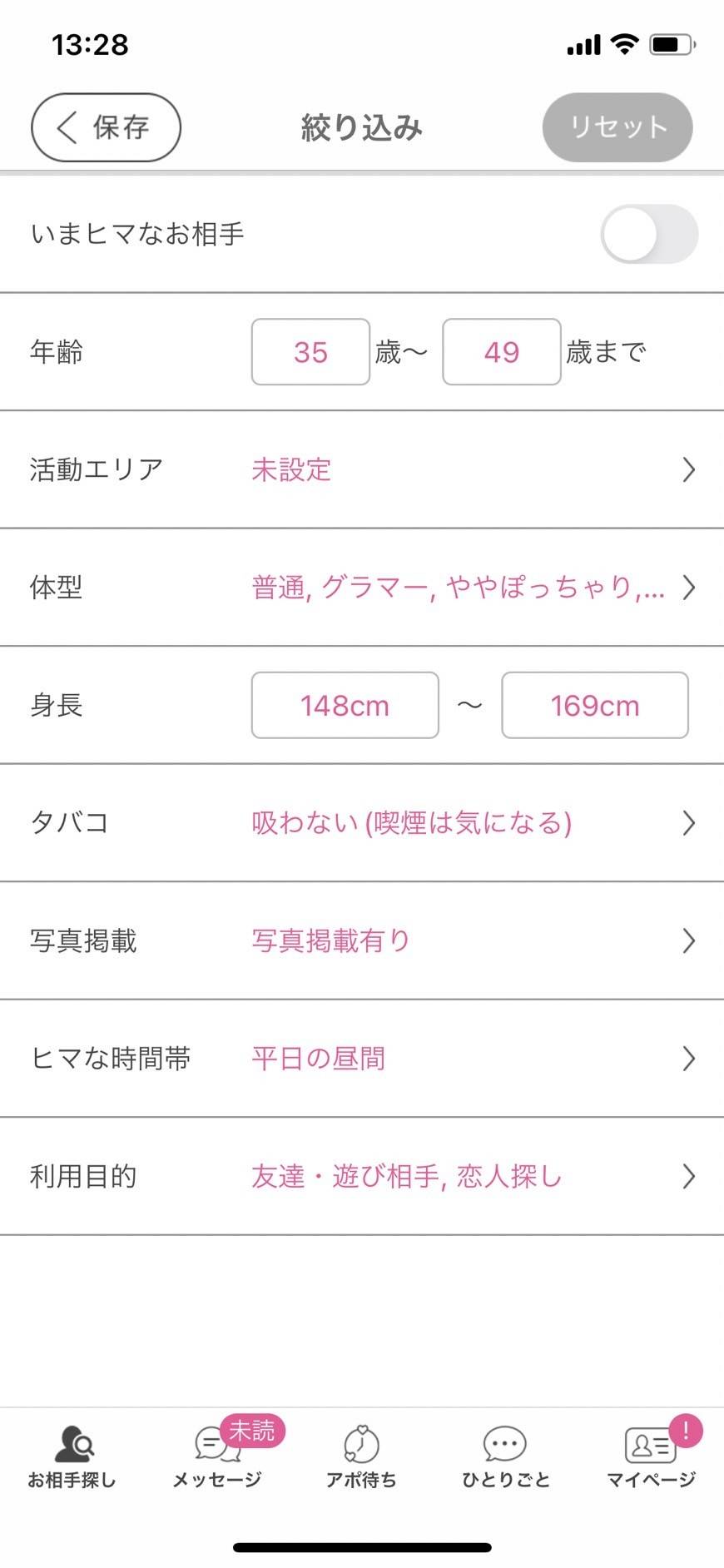Open the 利用目的 row
Viewport: 724px width, 1568px height.
362,1177
